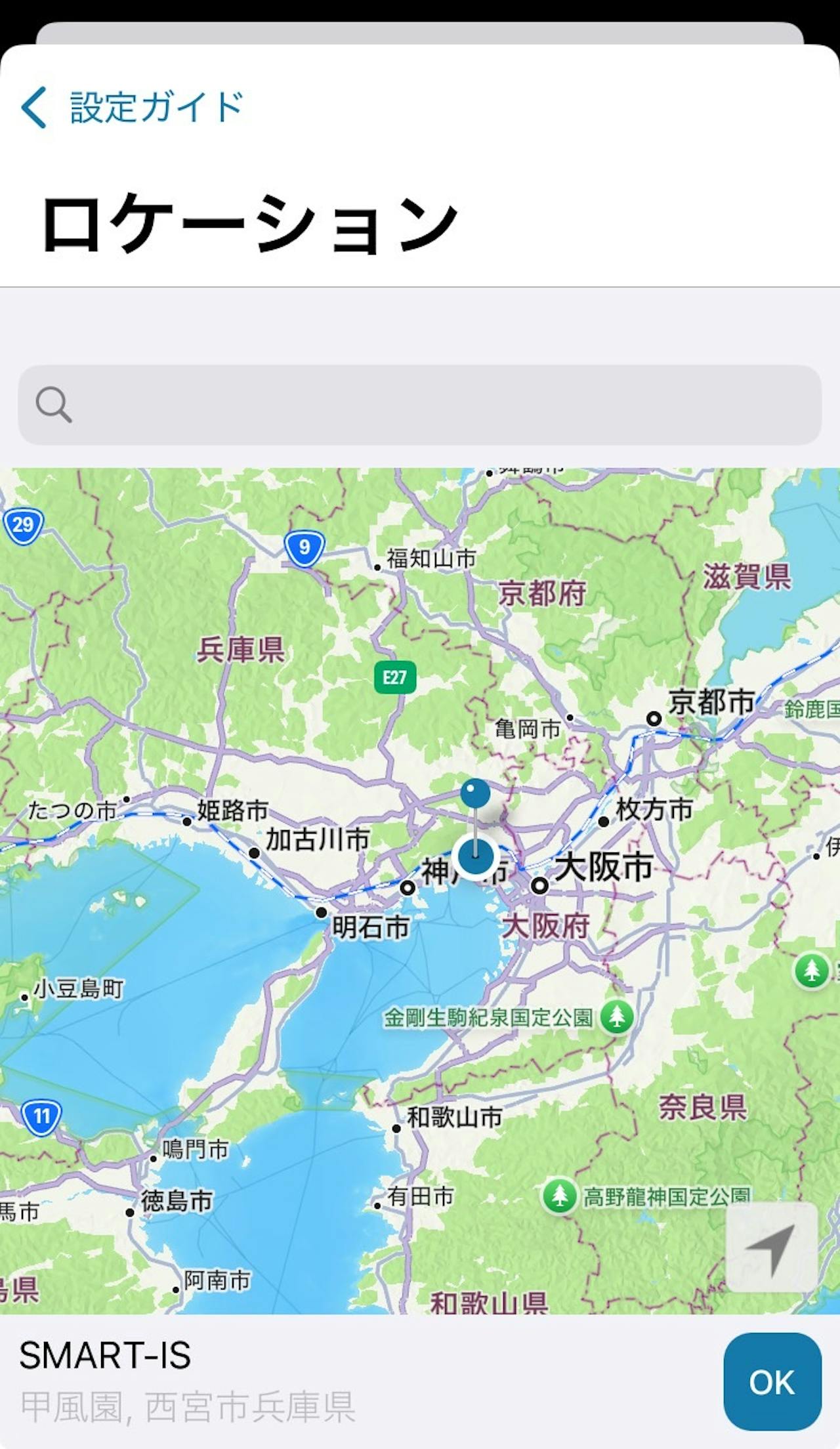
Task: Go back to 設定ガイド
Action: coord(133,107)
